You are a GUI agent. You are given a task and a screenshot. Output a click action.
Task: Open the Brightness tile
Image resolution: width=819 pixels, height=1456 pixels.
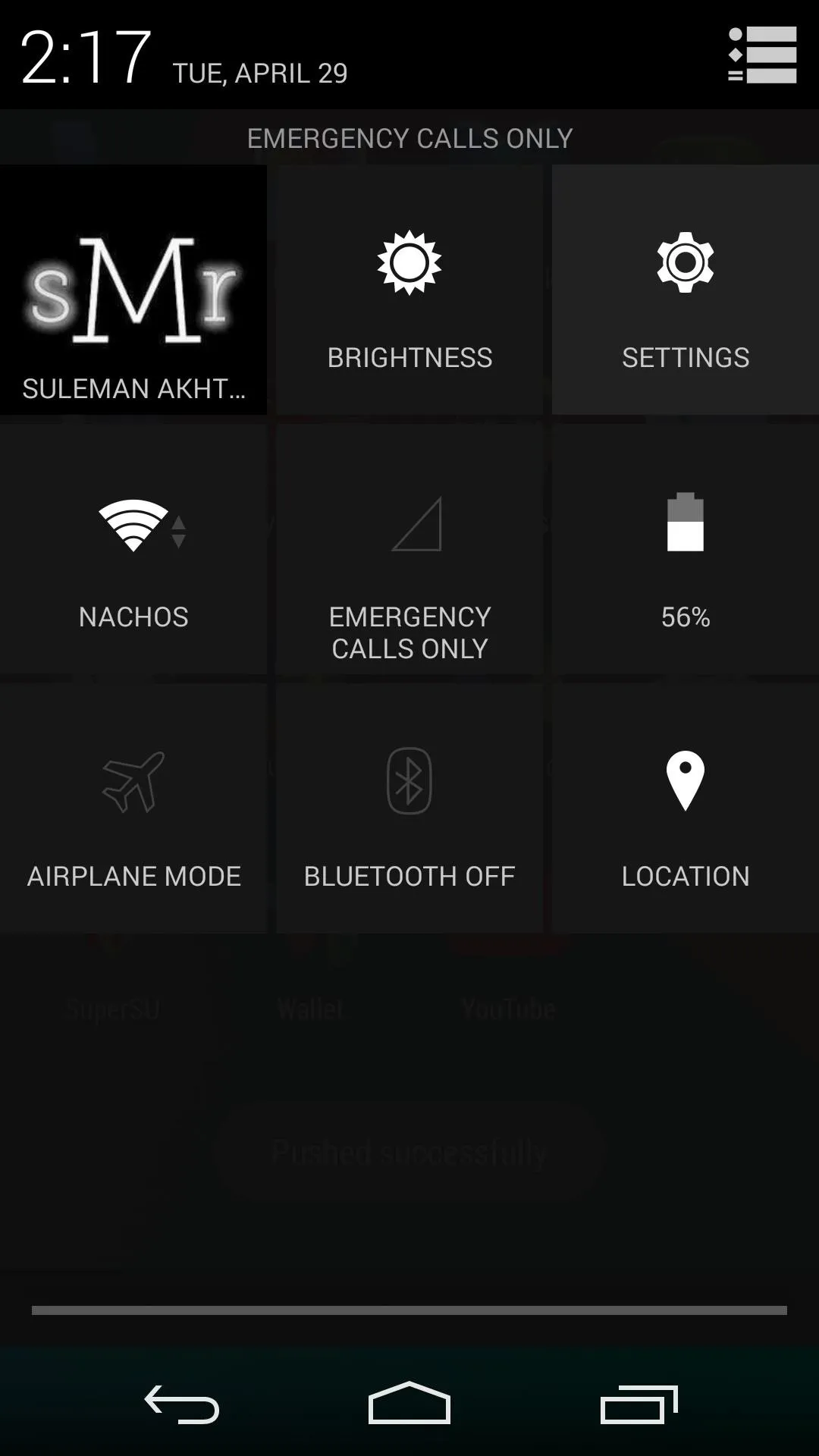(x=409, y=290)
